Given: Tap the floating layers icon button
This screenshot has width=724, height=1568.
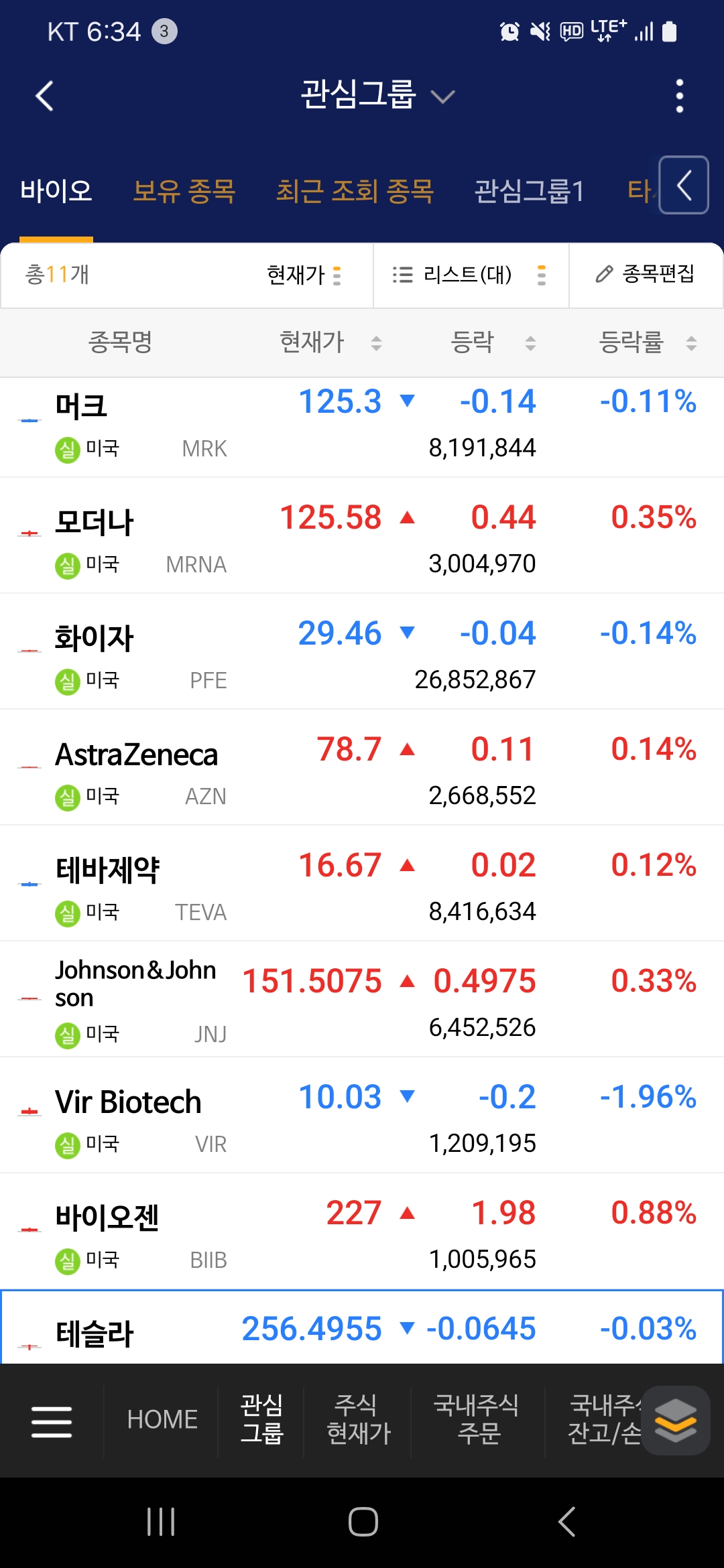Looking at the screenshot, I should (676, 1421).
